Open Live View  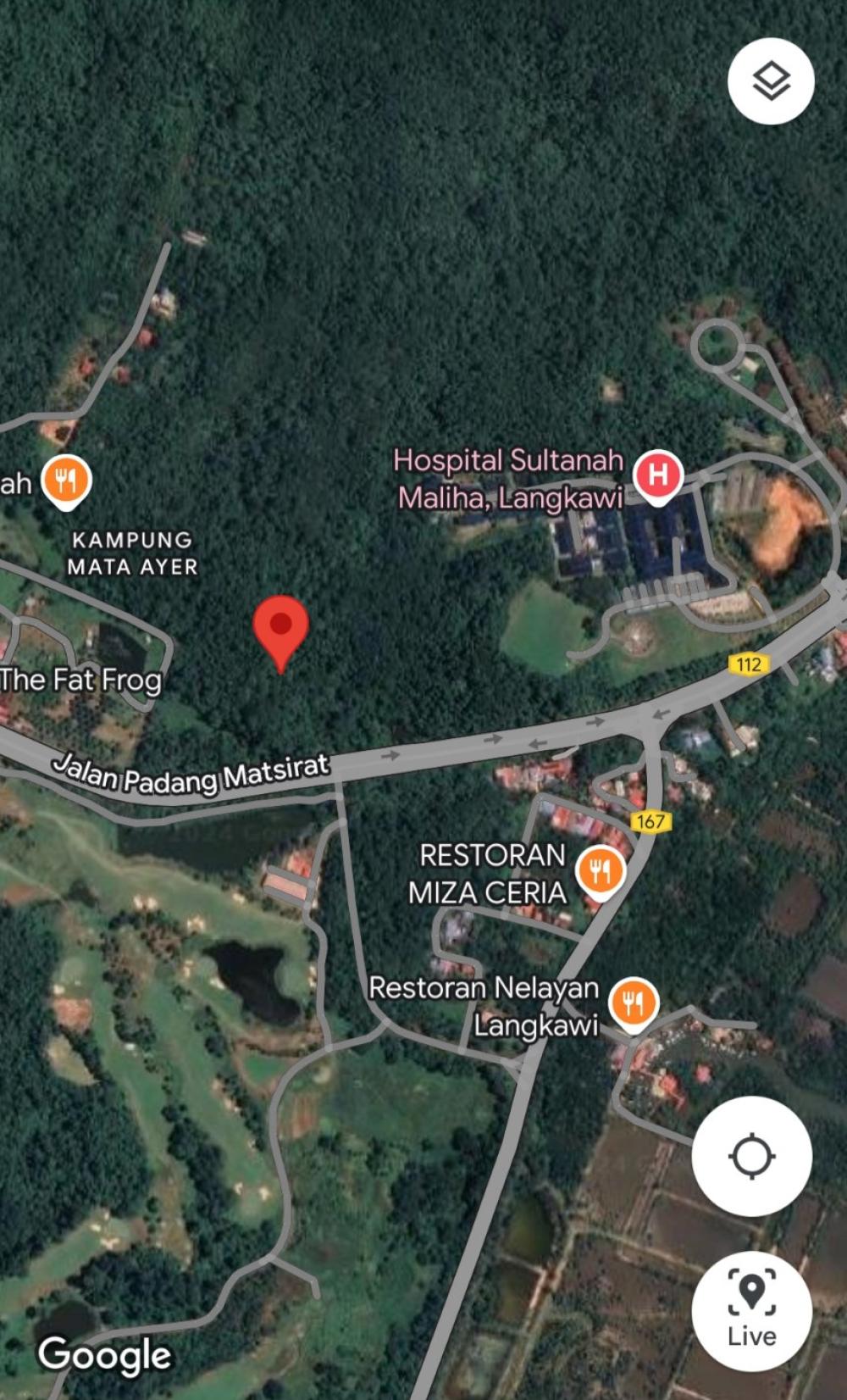pos(751,1310)
